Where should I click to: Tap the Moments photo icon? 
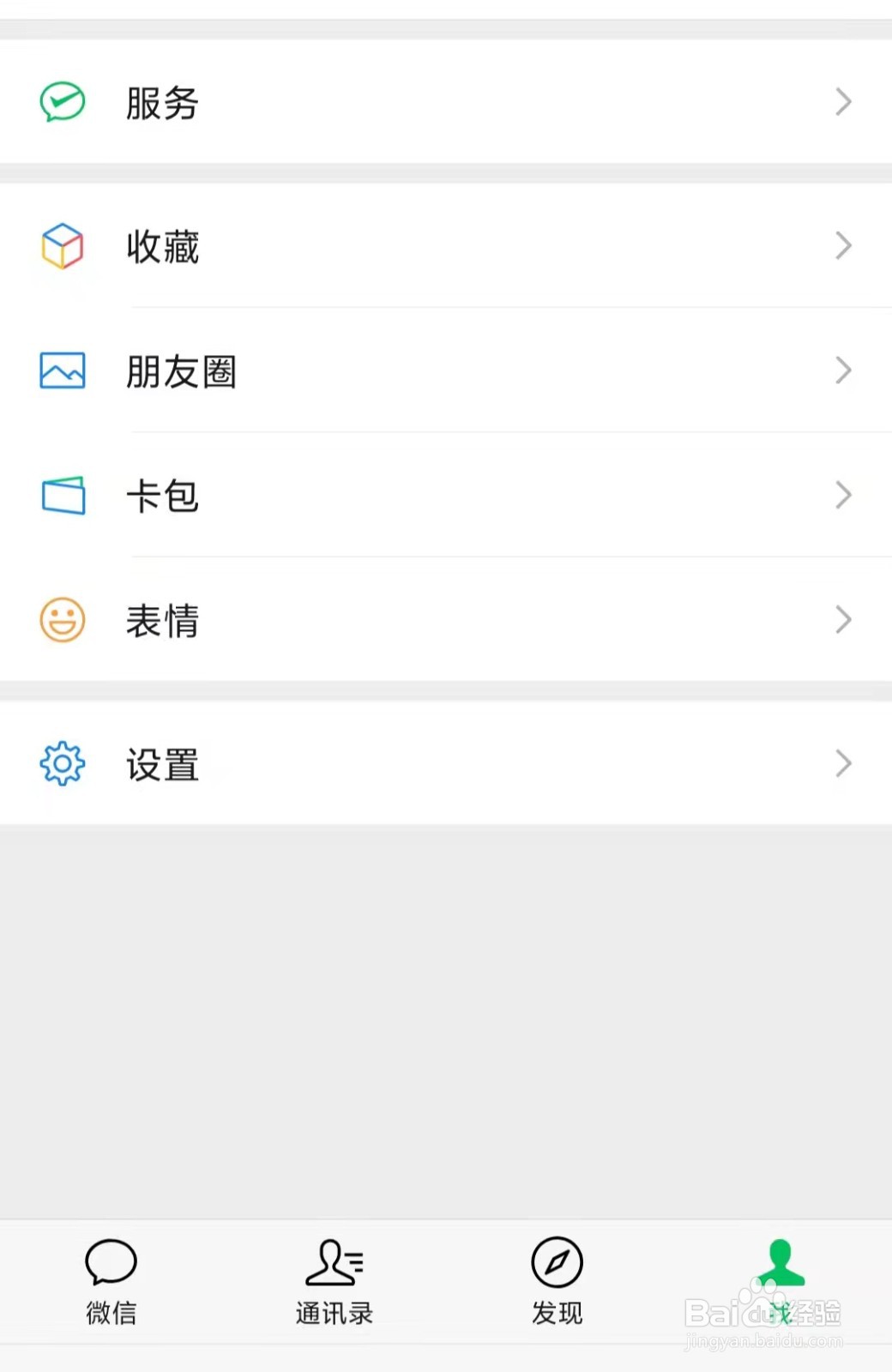61,371
